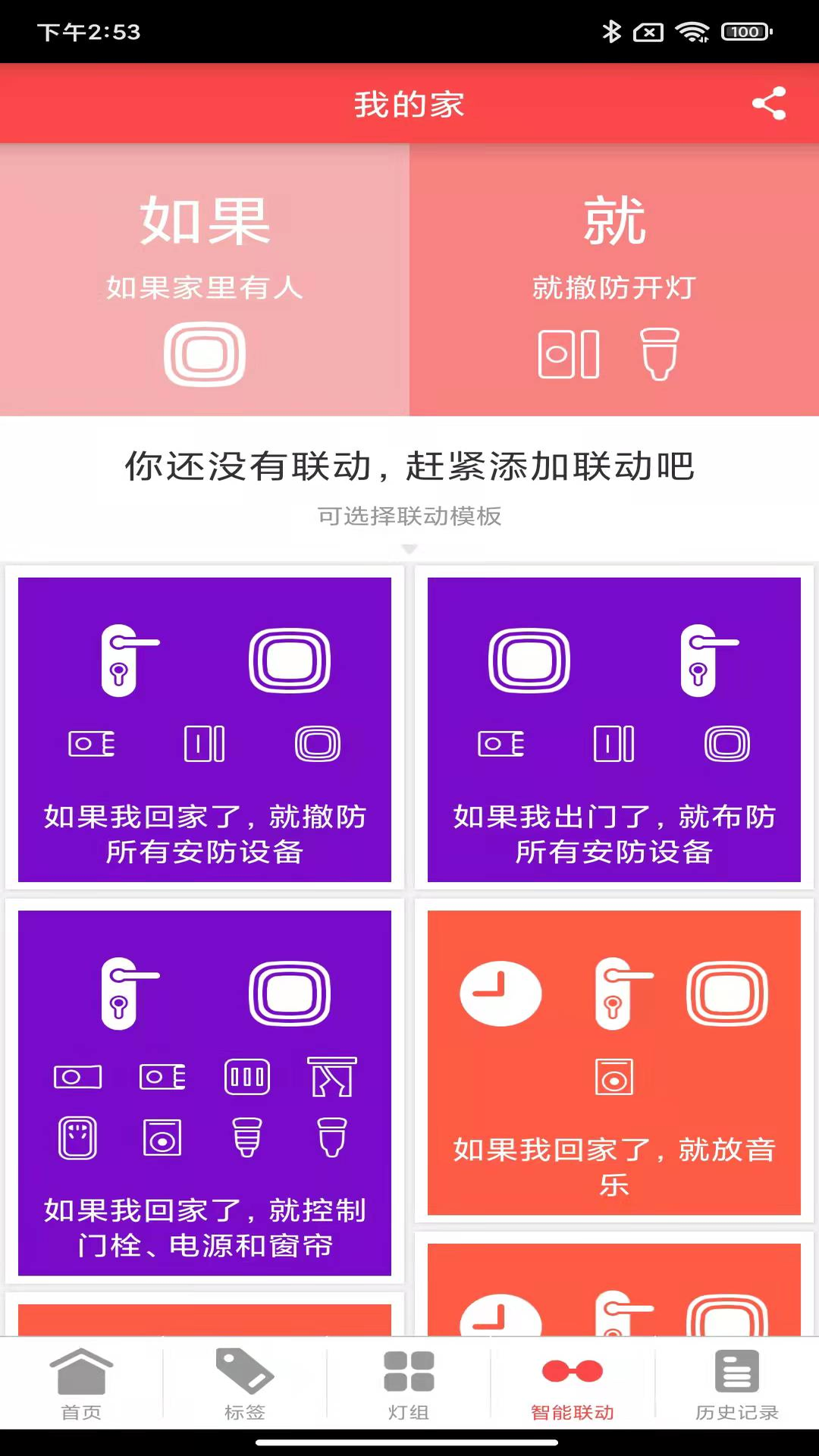Screen dimensions: 819x1456
Task: Open the 标签 tab
Action: coord(245,1384)
